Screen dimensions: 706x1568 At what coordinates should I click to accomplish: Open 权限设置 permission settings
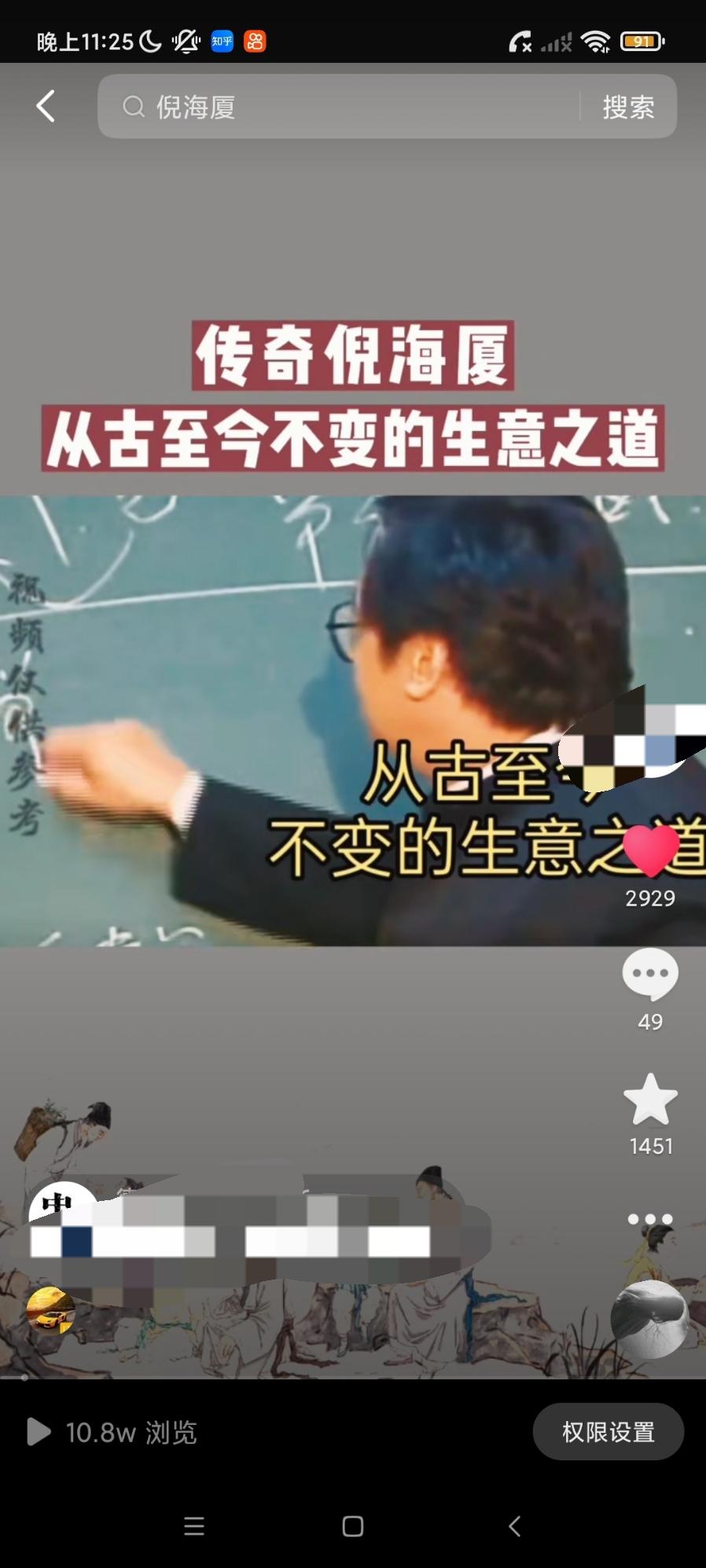click(609, 1432)
